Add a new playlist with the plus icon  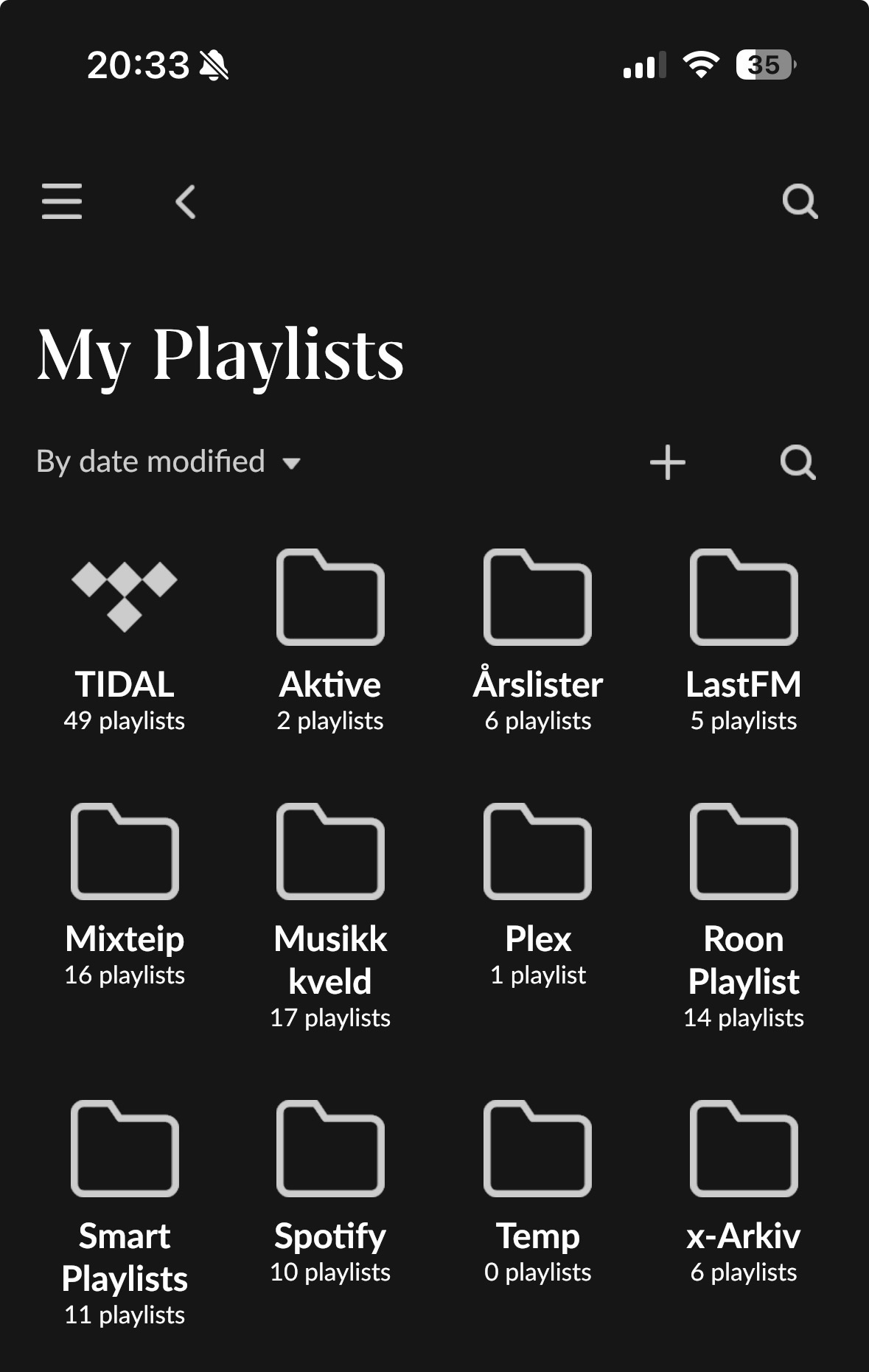pos(668,462)
